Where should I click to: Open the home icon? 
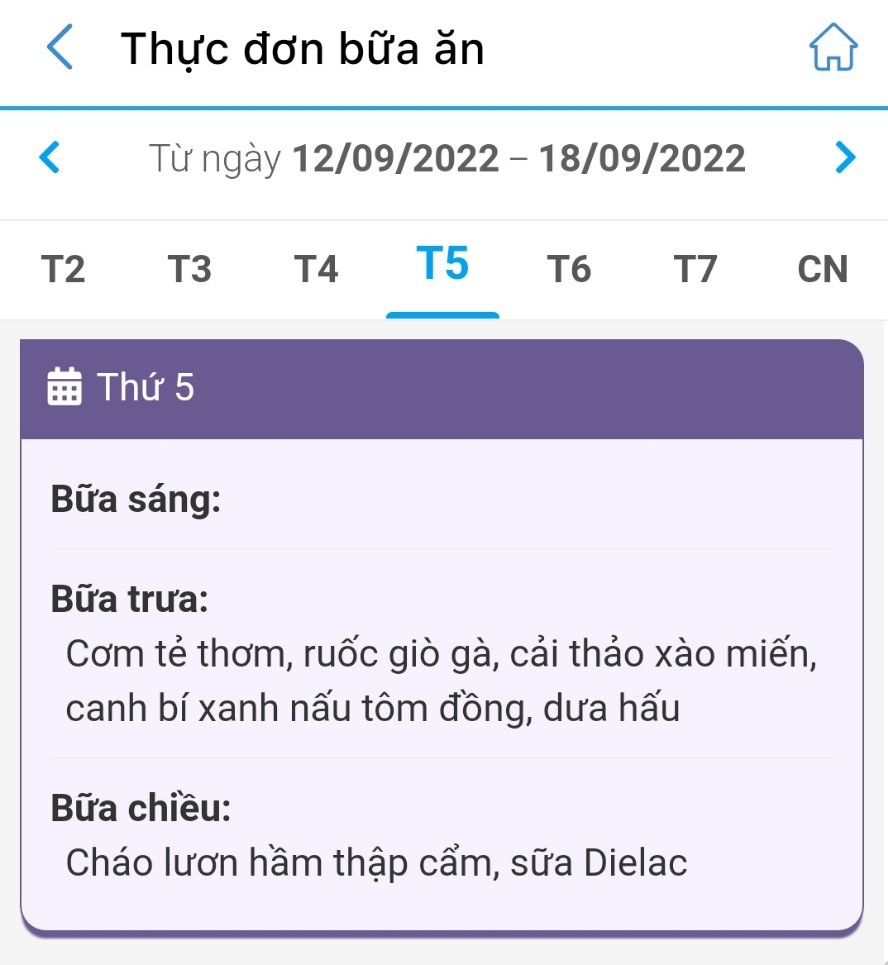(x=832, y=48)
